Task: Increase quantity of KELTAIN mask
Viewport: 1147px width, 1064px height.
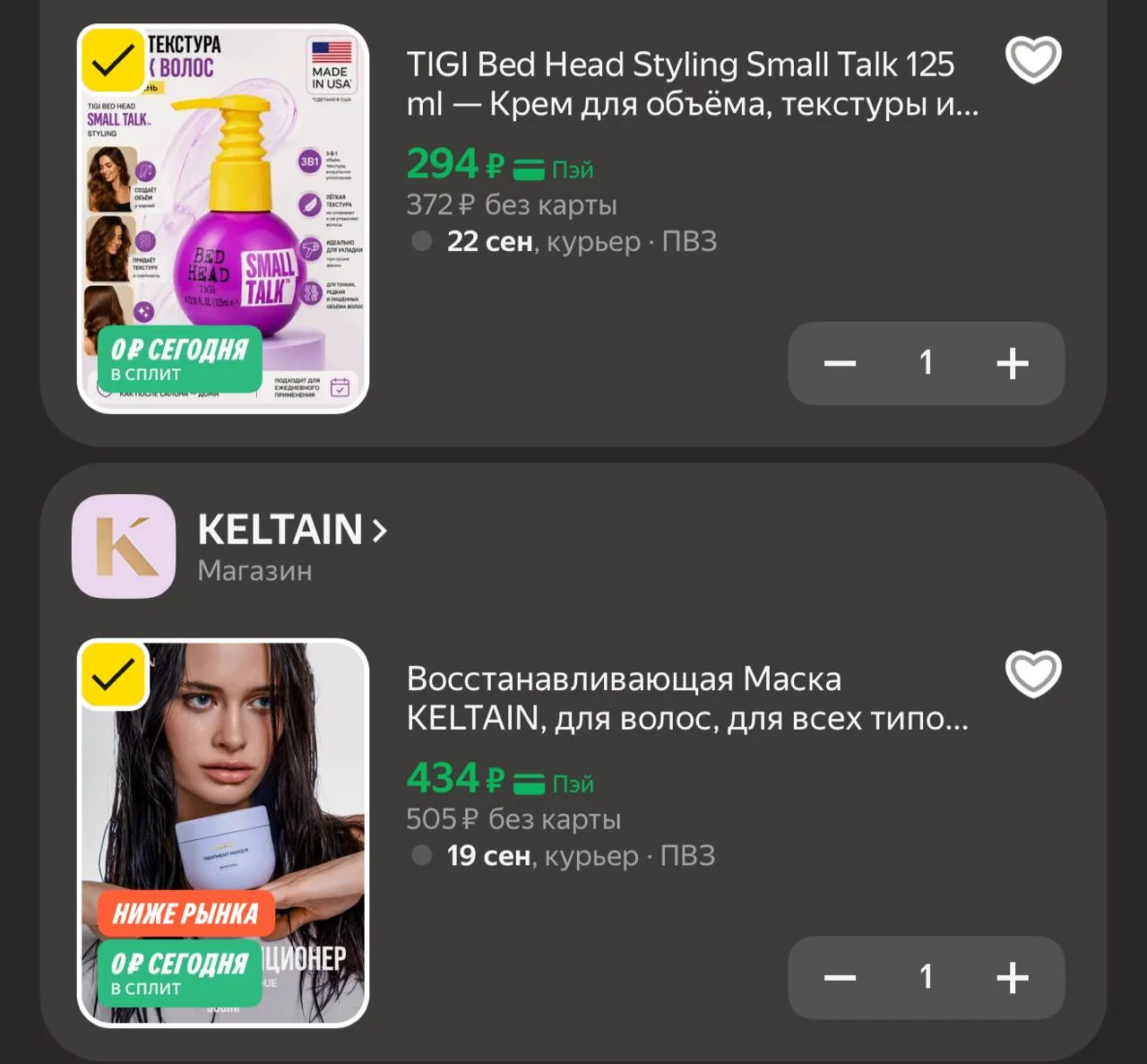Action: (x=1013, y=977)
